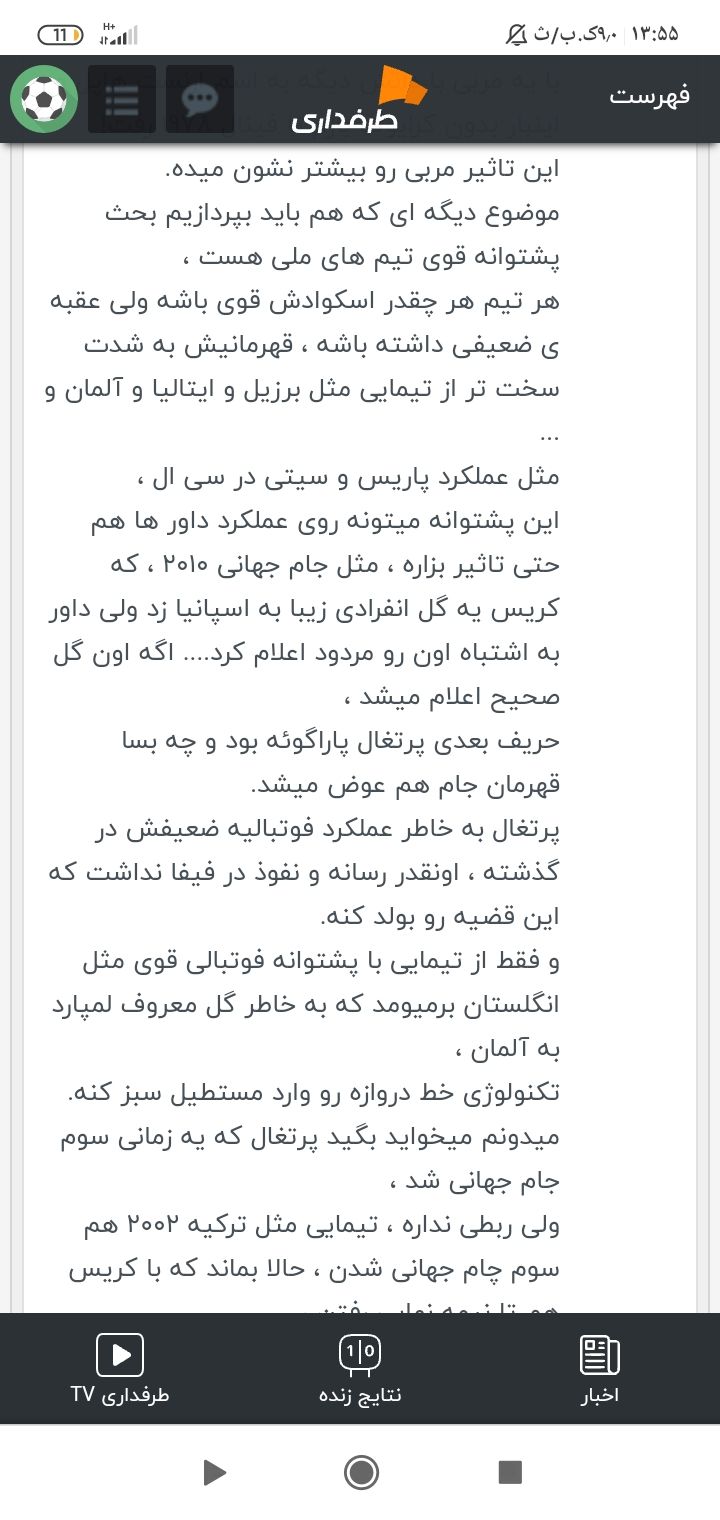Tap the soccer ball icon

pyautogui.click(x=44, y=98)
